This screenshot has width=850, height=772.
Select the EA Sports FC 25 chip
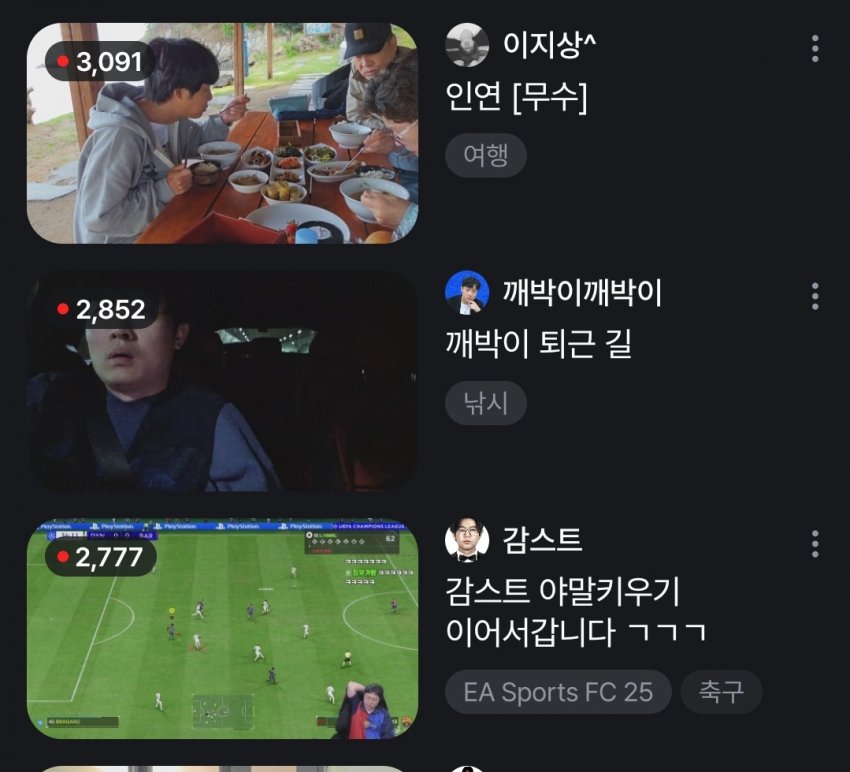(x=558, y=692)
